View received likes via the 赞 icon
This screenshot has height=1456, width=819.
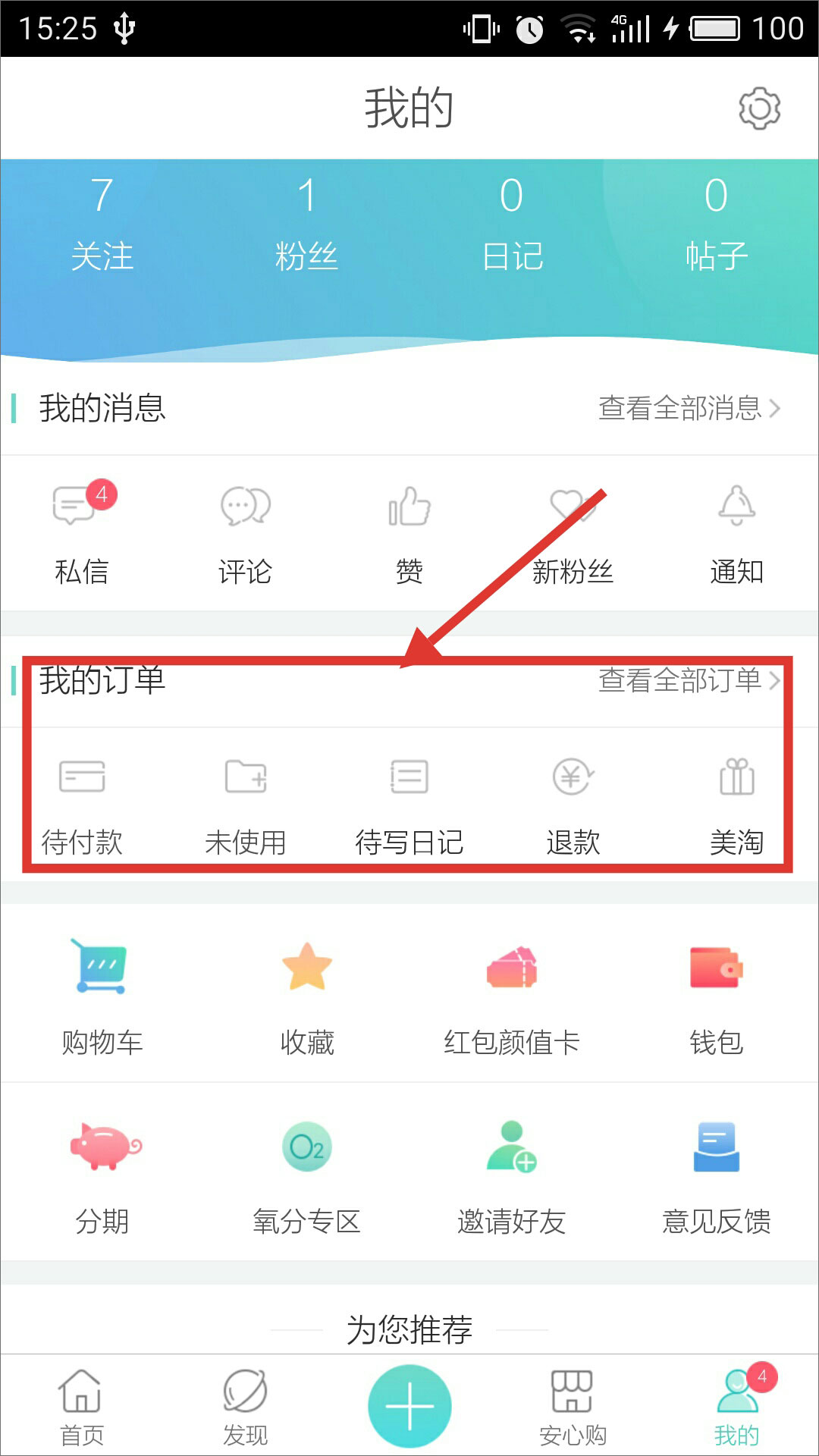coord(409,531)
